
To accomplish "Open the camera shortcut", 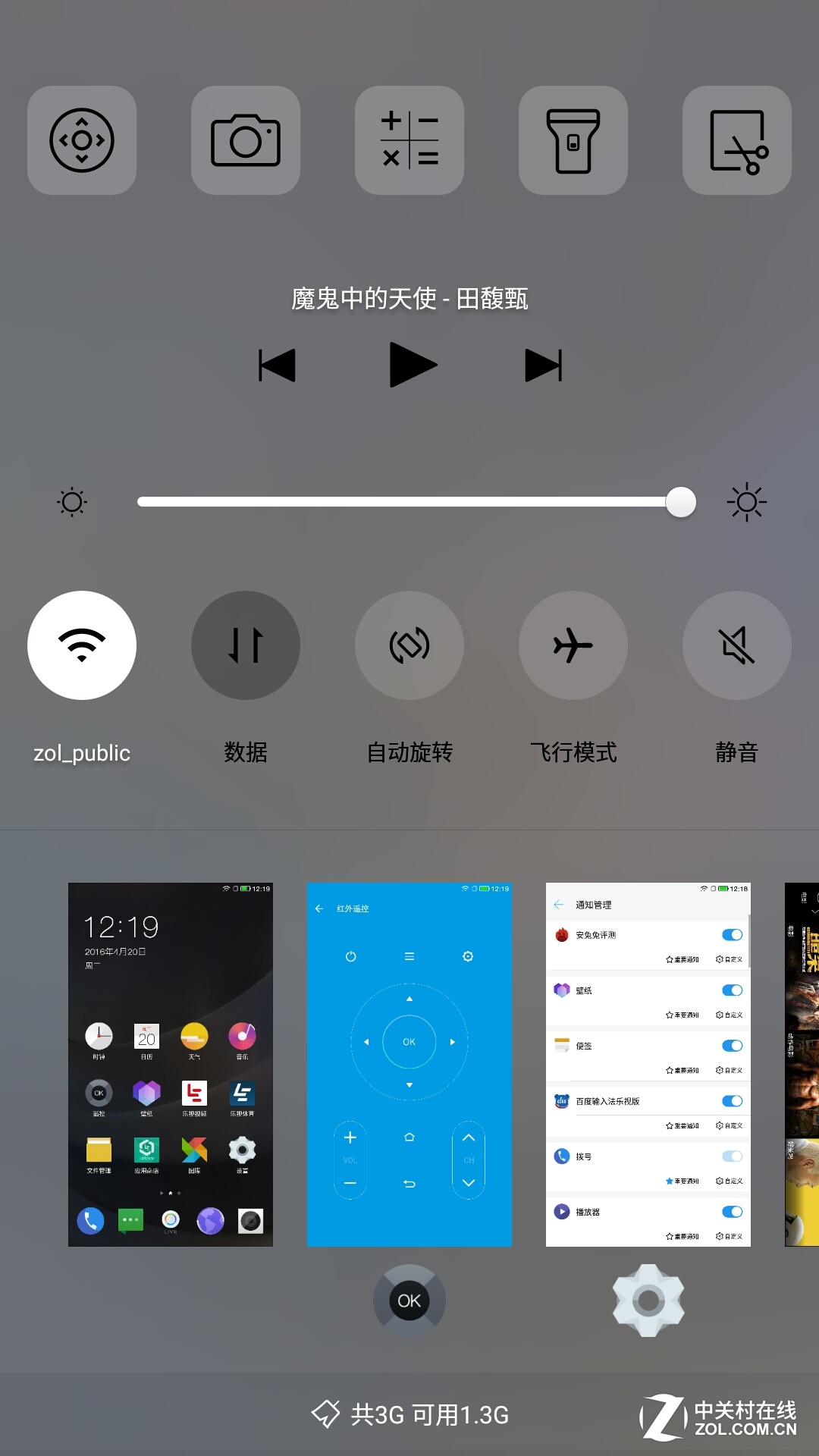I will point(246,140).
